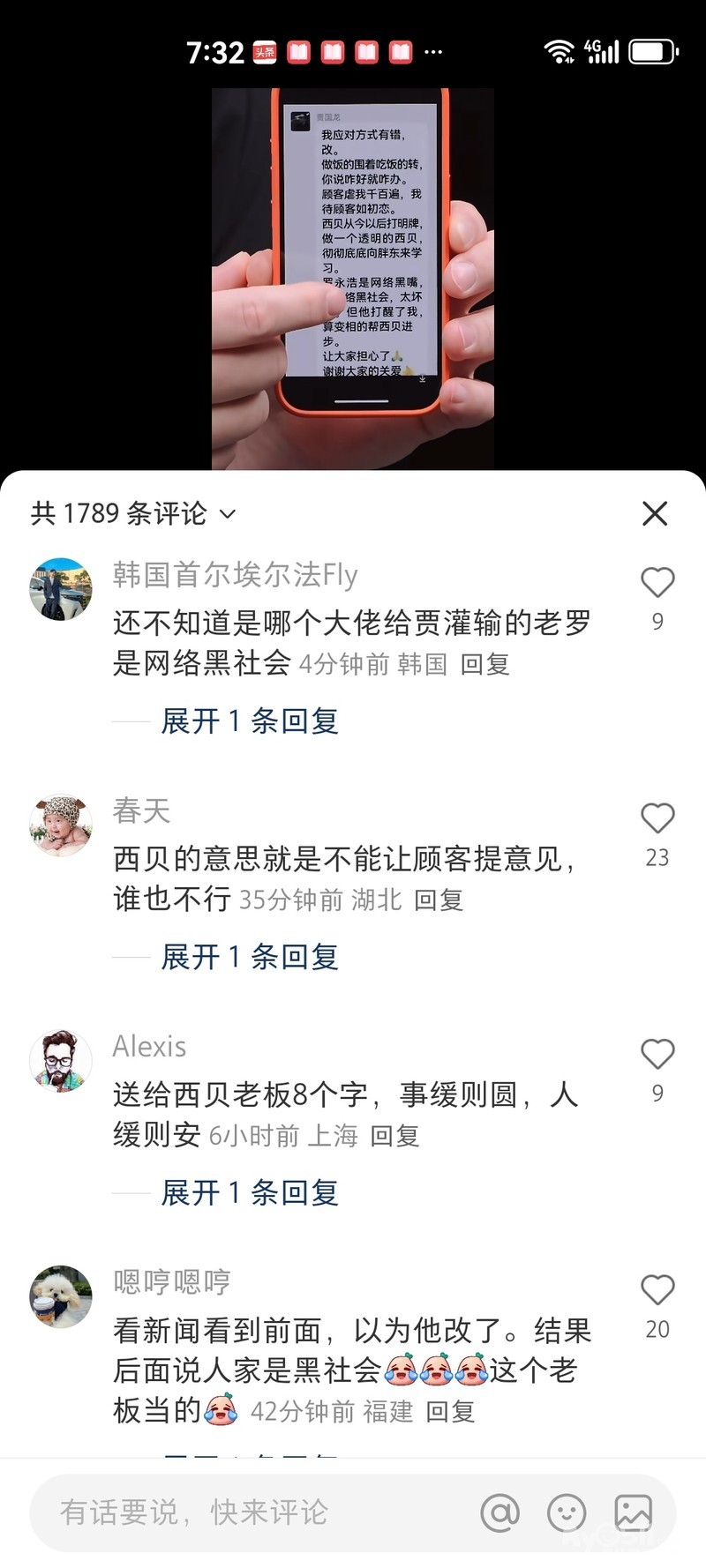The image size is (706, 1568).
Task: Open the comment sort dropdown beside 共1789条评论
Action: point(228,514)
